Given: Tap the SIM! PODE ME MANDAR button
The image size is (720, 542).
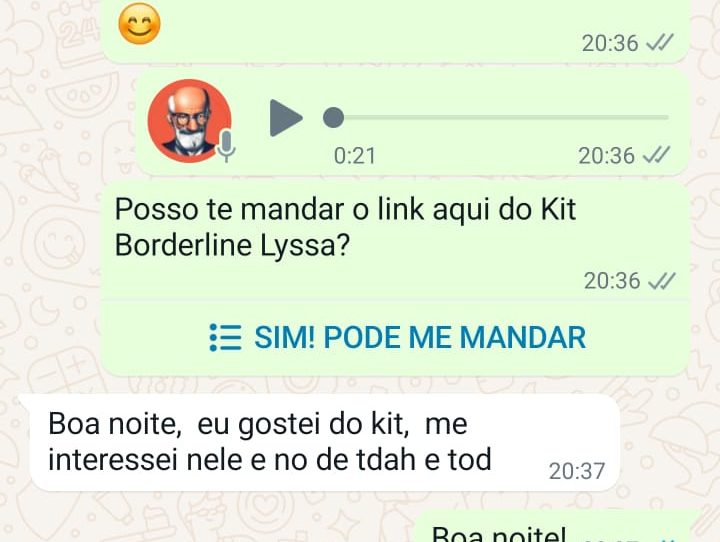Looking at the screenshot, I should pyautogui.click(x=397, y=338).
